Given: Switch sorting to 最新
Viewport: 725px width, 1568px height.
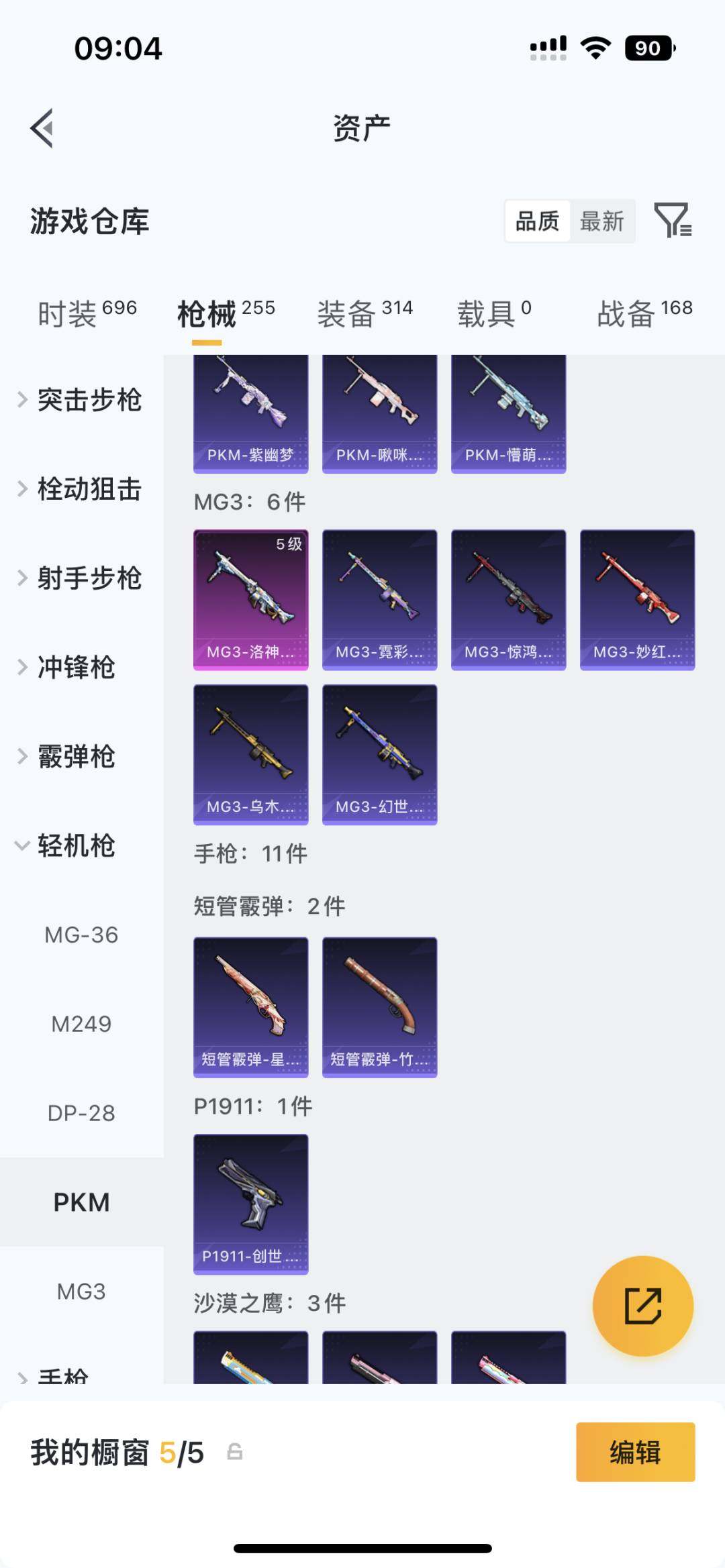Looking at the screenshot, I should tap(603, 221).
